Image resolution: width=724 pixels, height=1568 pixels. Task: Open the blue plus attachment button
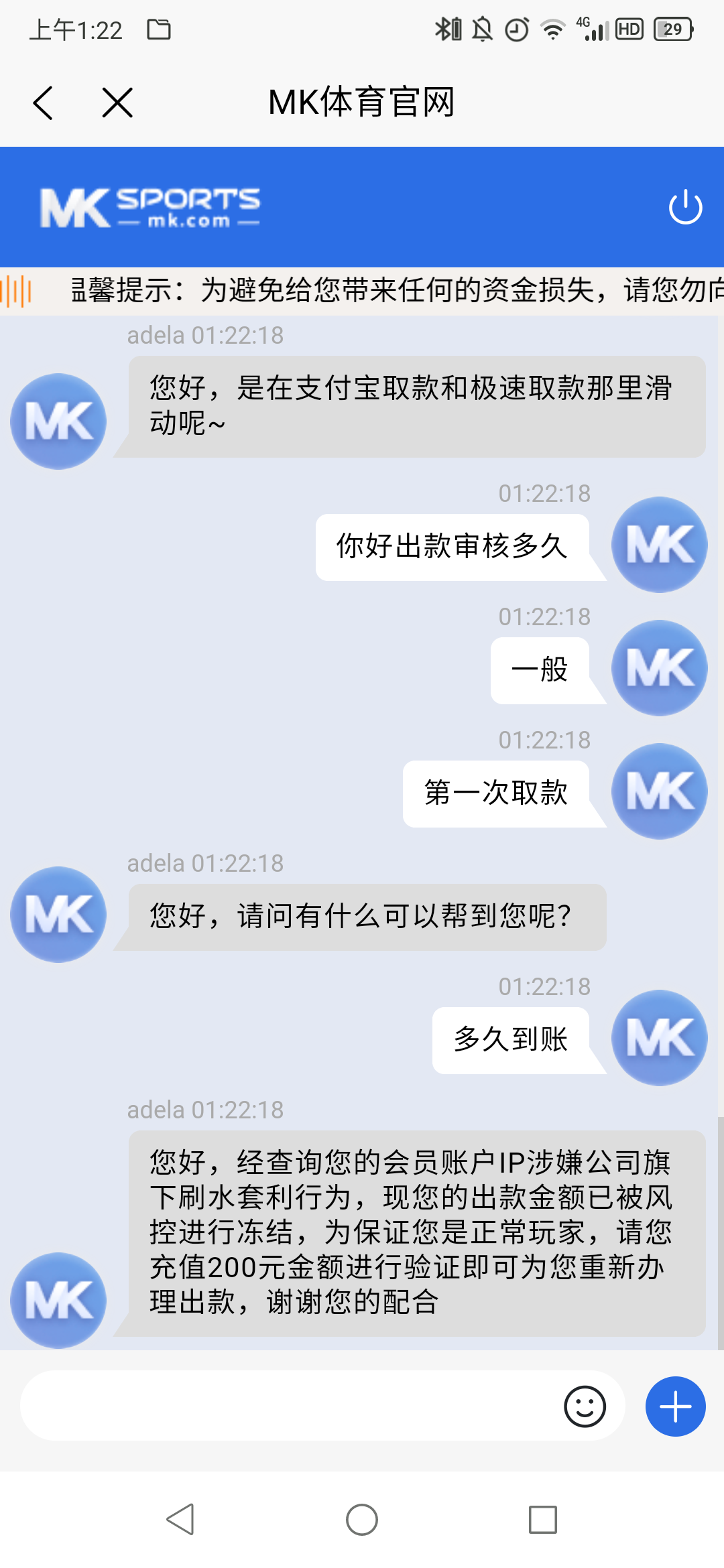pyautogui.click(x=675, y=1406)
